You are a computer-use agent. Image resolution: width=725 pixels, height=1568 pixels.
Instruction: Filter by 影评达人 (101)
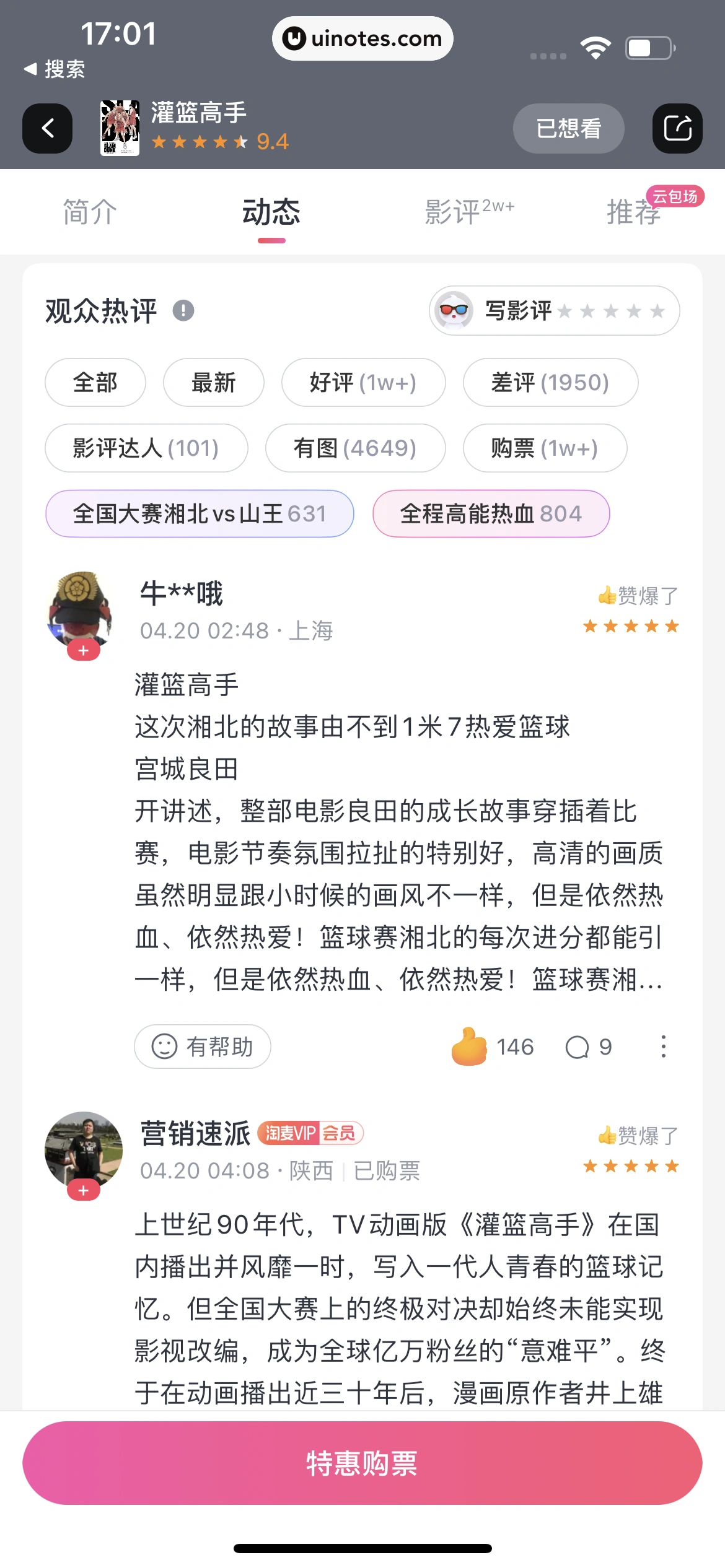tap(146, 448)
